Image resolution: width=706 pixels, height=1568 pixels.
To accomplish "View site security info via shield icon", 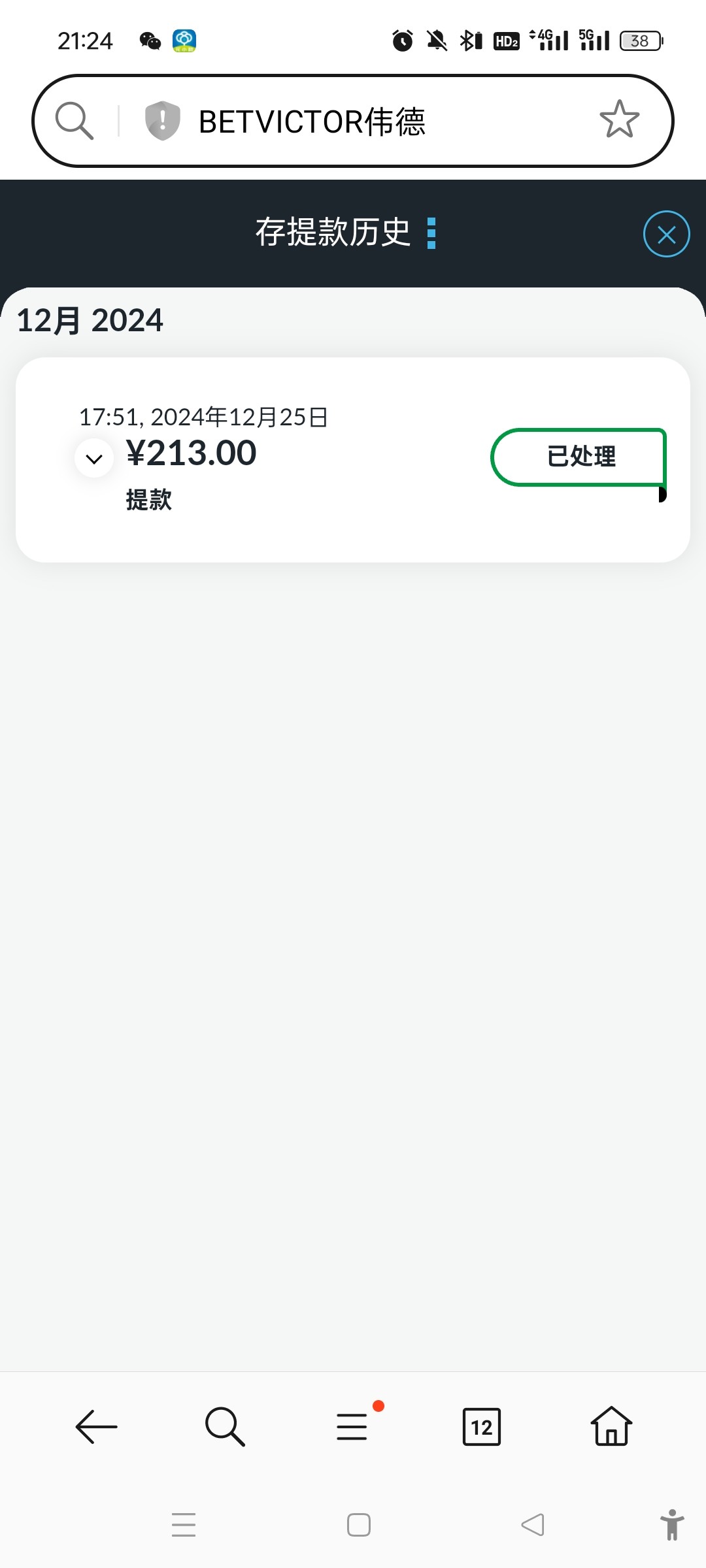I will pyautogui.click(x=162, y=121).
